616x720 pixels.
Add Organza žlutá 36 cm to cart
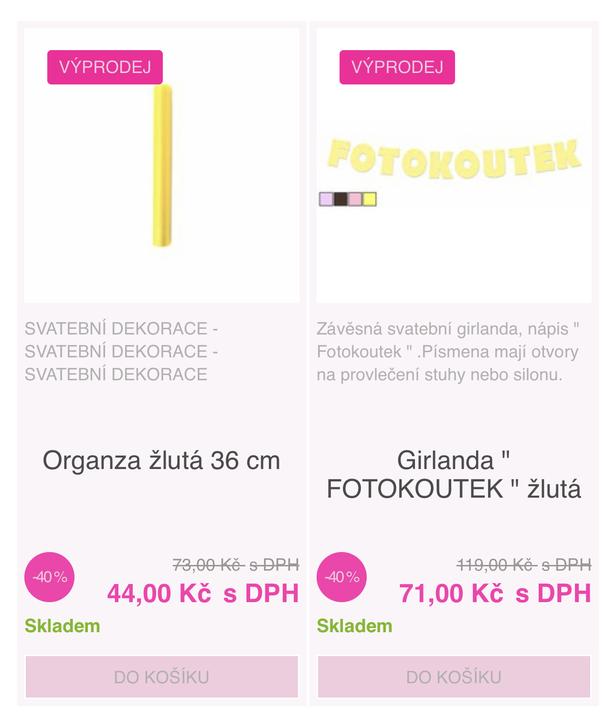(162, 677)
